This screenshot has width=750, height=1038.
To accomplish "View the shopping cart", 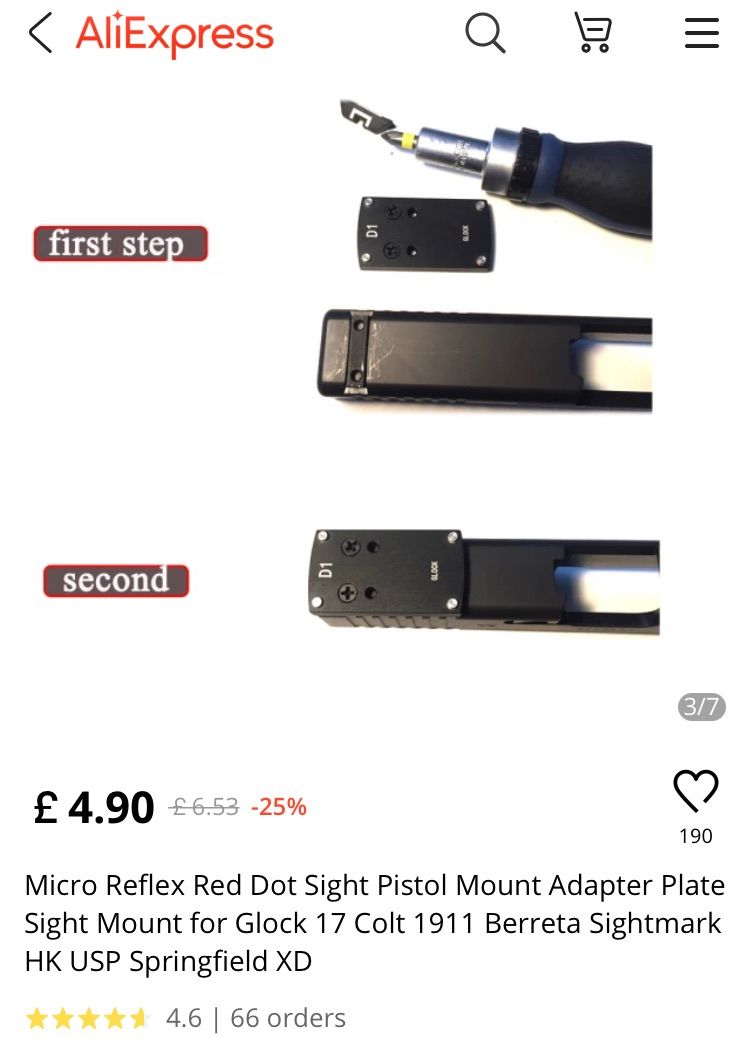I will pos(593,34).
